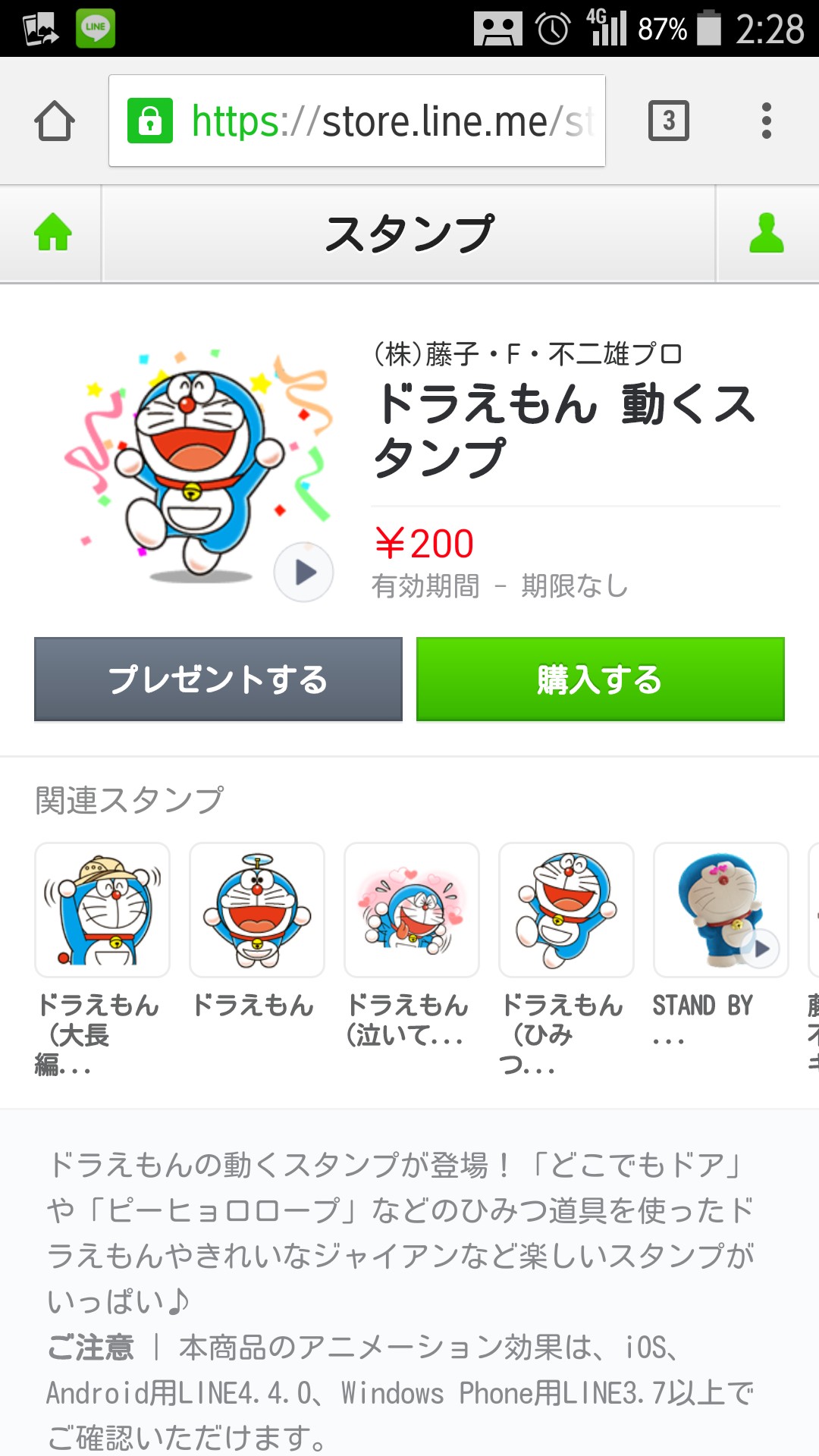
Task: Open related sticker ドラえもん(泣いて...
Action: coord(412,910)
